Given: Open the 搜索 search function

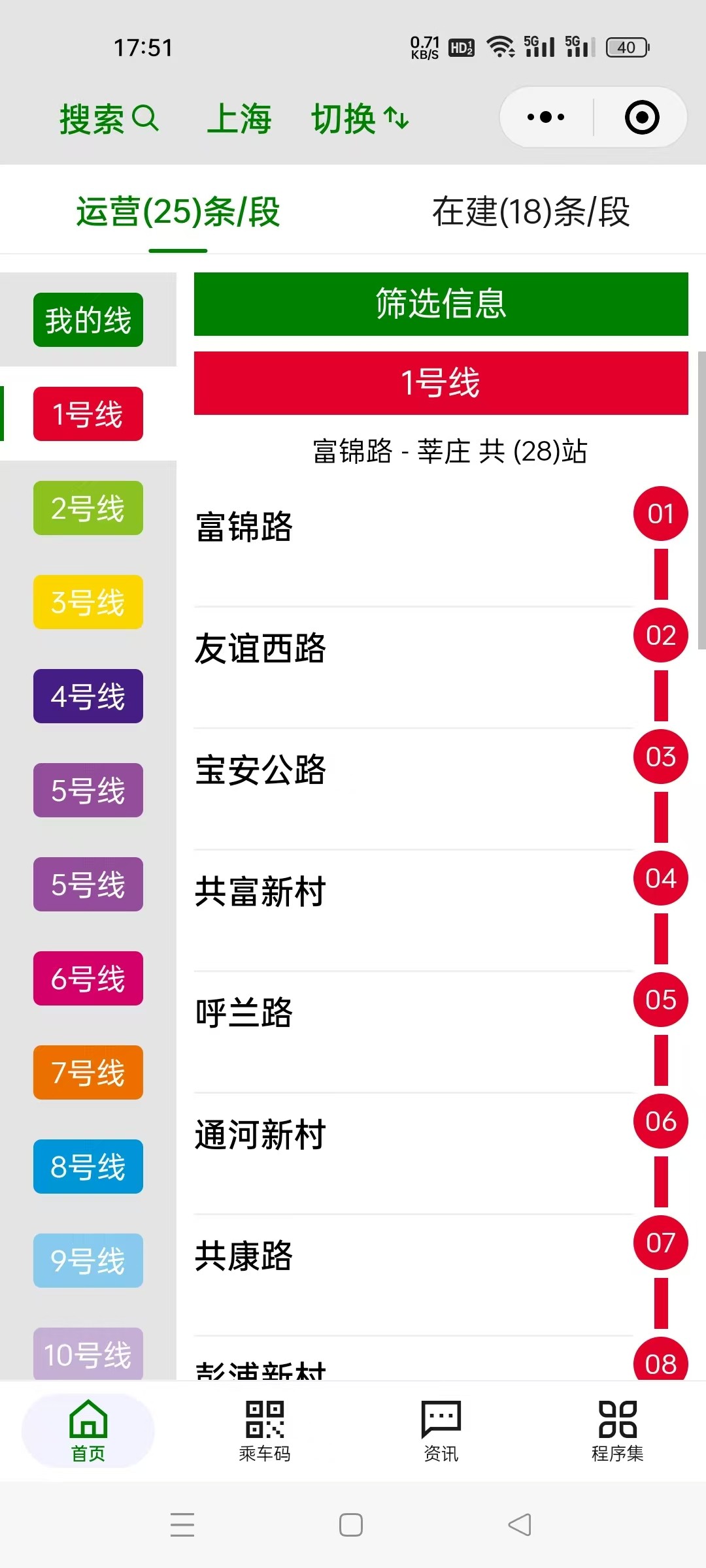Looking at the screenshot, I should pos(109,119).
